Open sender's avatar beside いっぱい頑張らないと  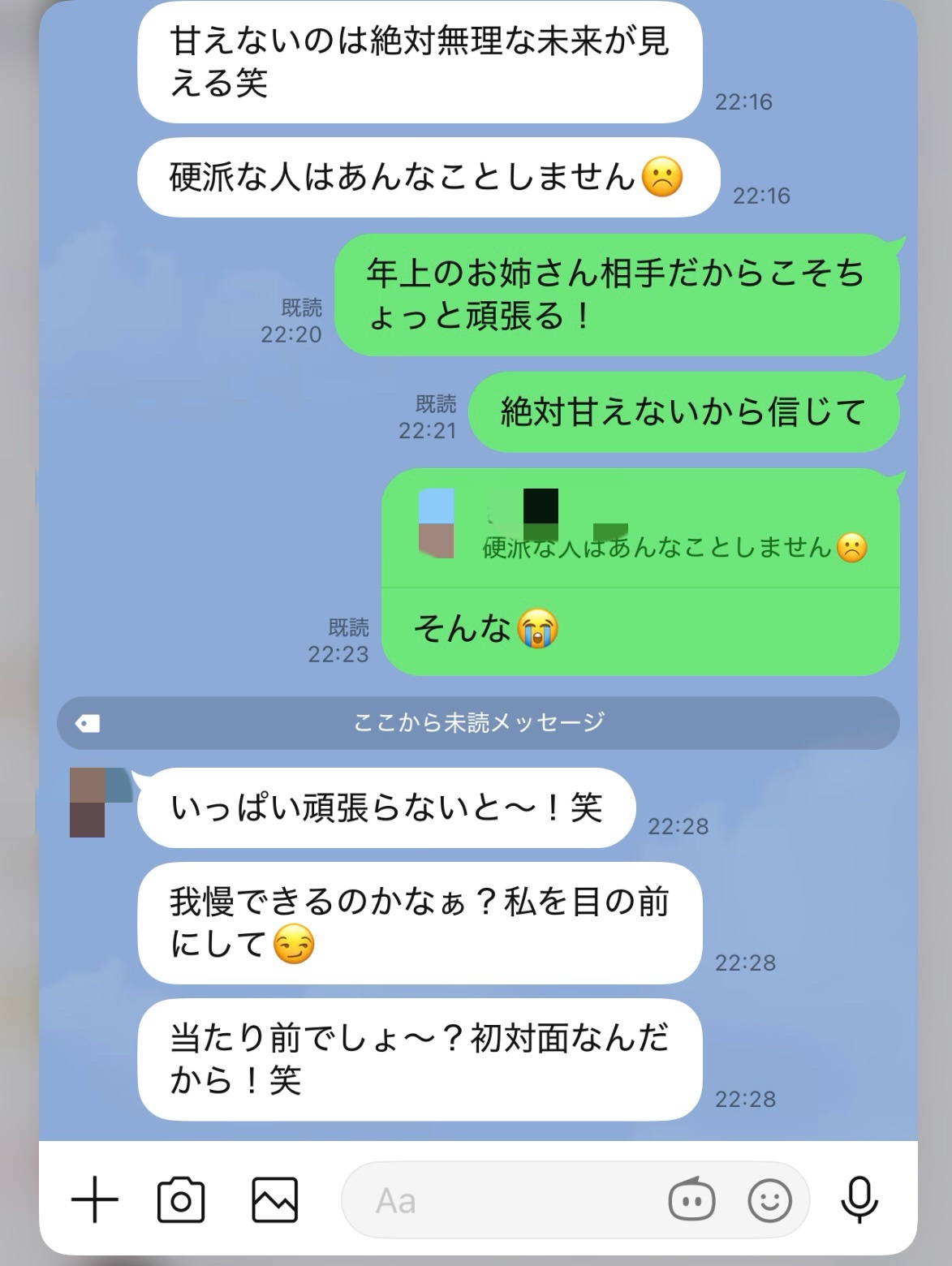100,802
